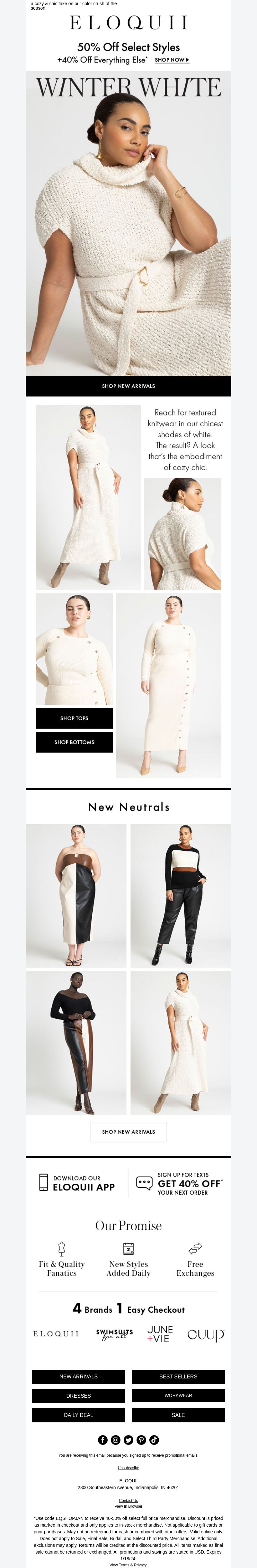Tap the SHOP BOTTOMS button
257x1568 pixels.
pos(74,742)
